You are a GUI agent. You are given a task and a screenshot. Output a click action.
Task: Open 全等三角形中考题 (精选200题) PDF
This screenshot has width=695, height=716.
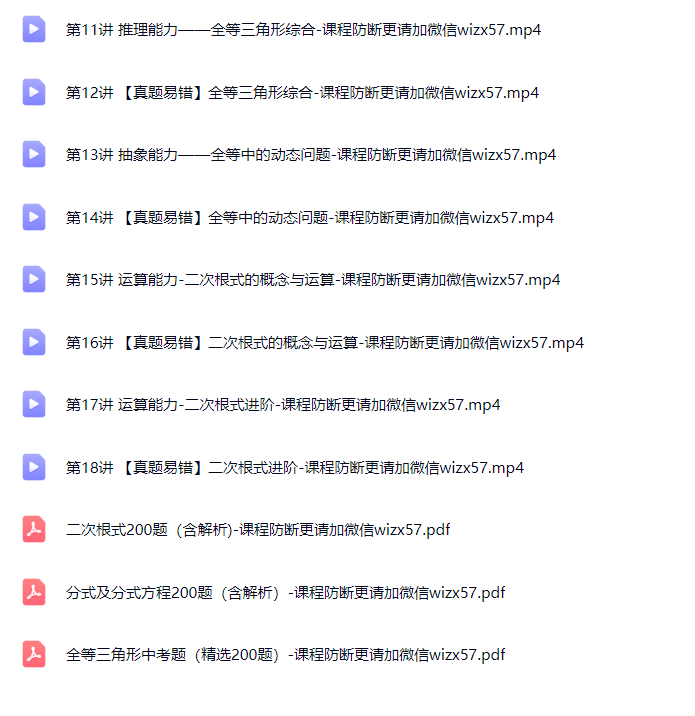285,655
